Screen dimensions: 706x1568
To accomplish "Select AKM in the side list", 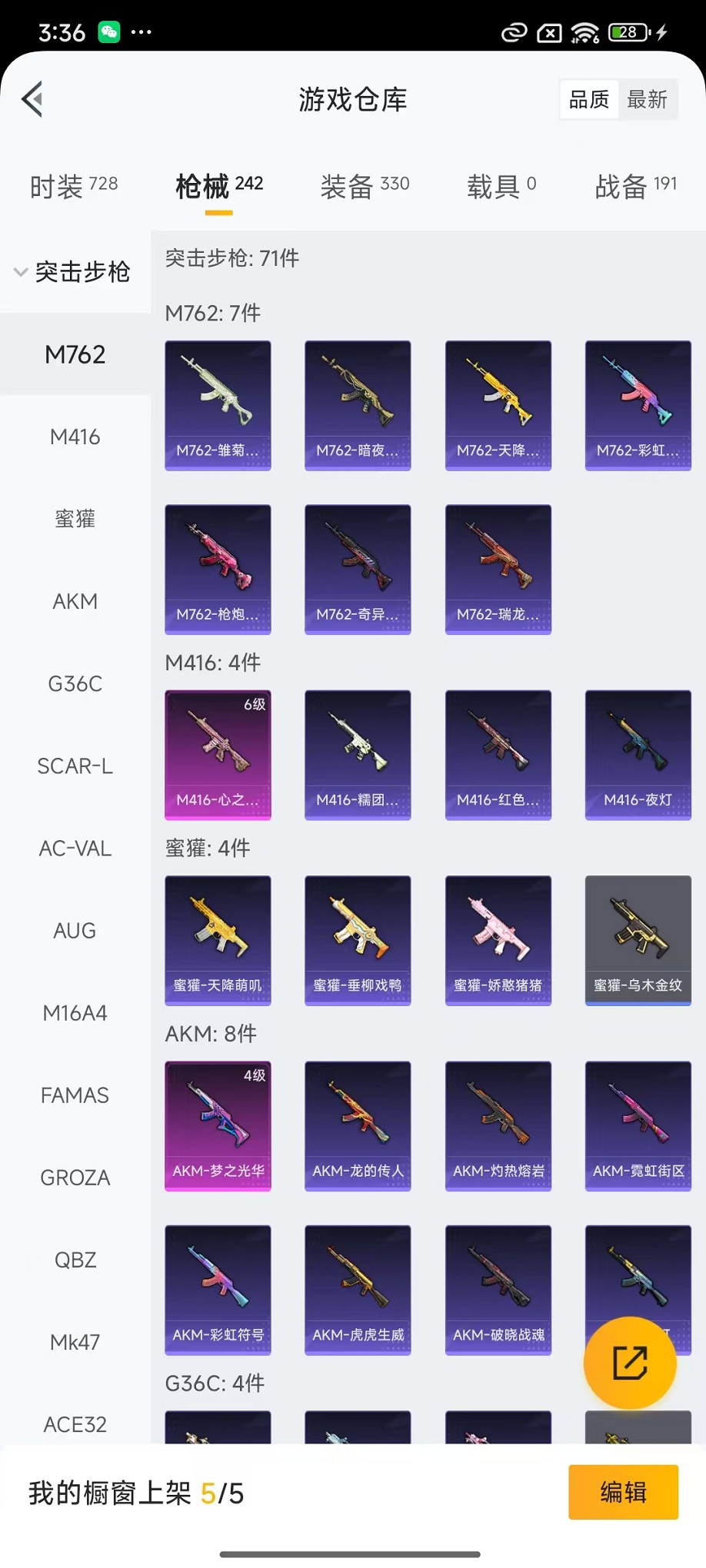I will coord(75,601).
